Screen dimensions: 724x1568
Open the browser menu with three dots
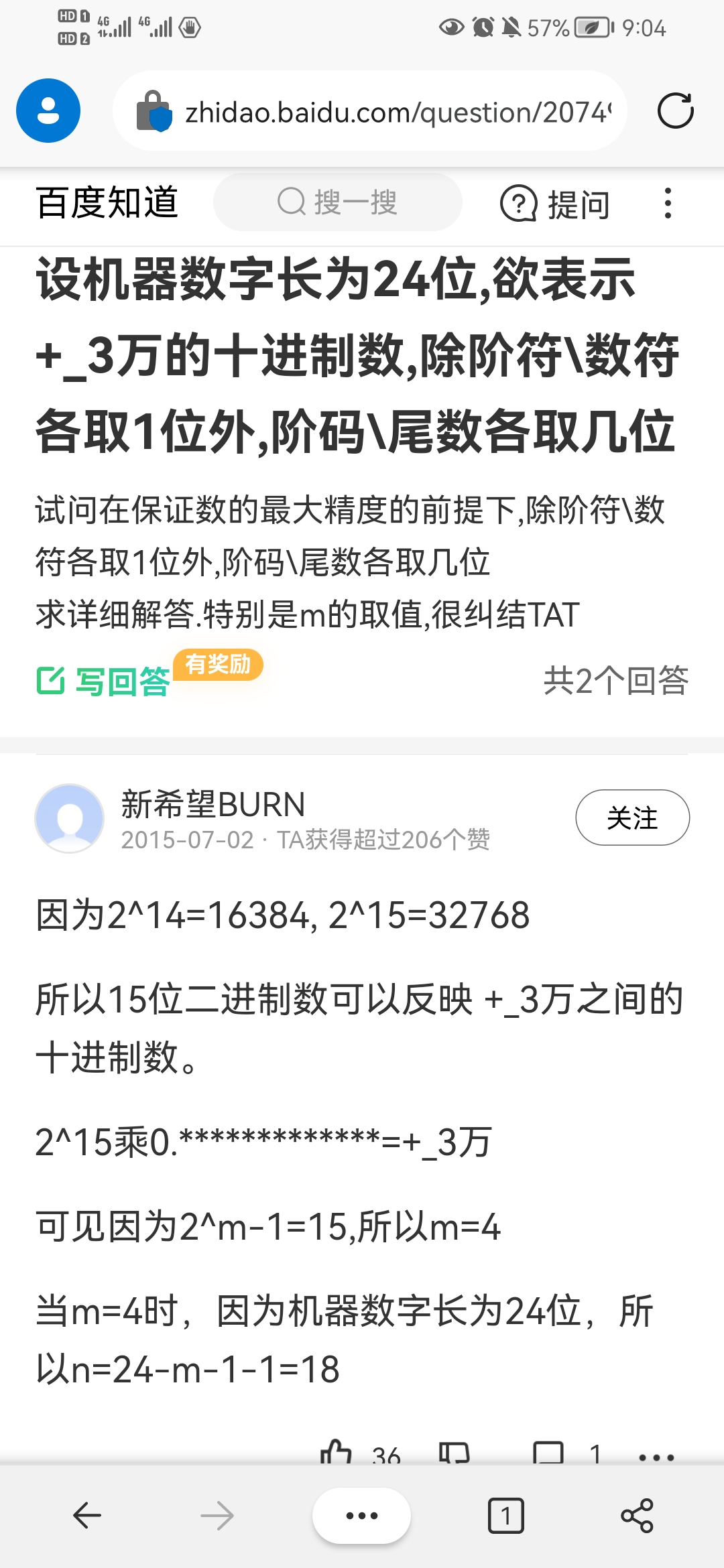361,1516
